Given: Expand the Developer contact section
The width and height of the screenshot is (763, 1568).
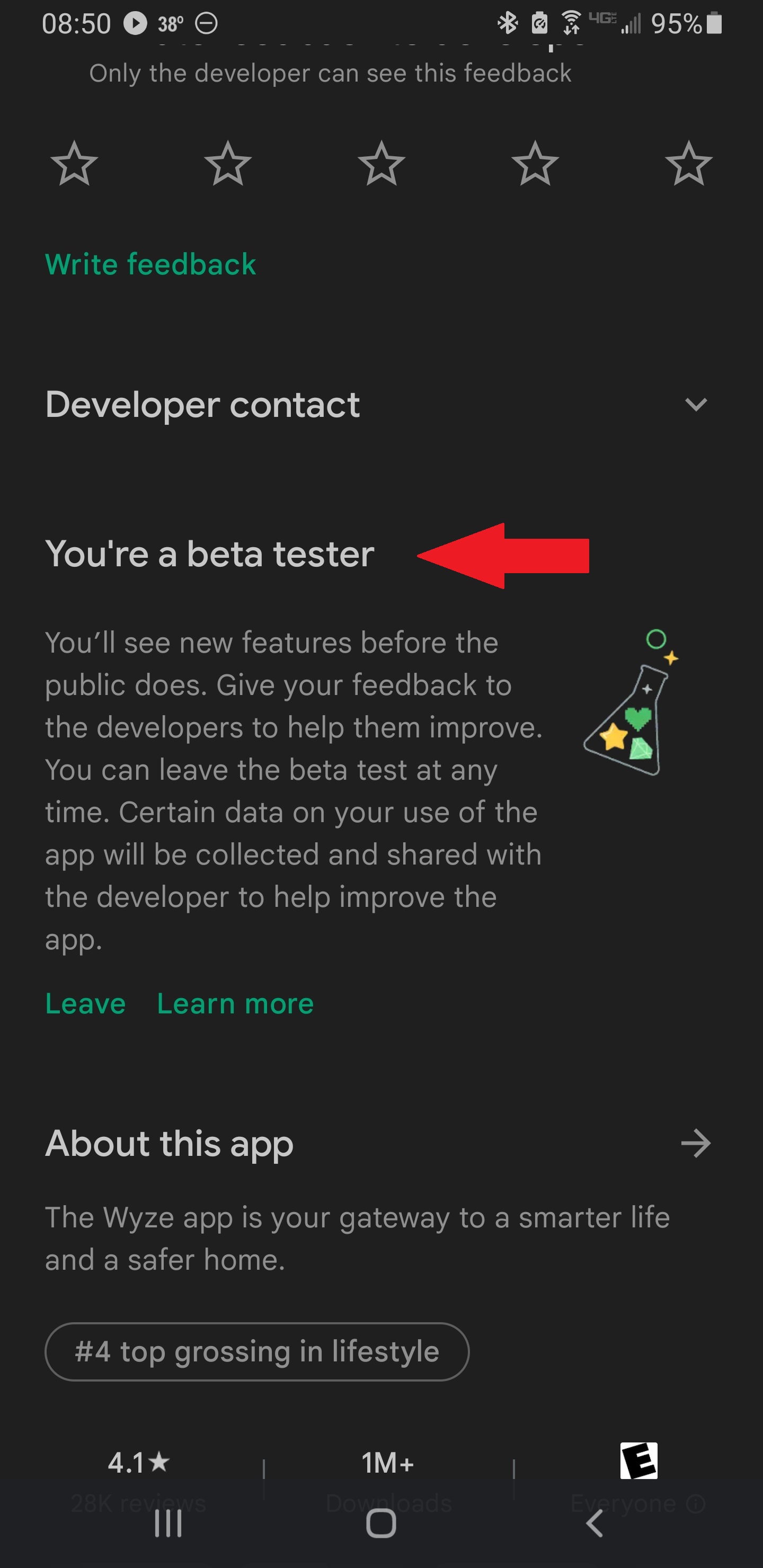Looking at the screenshot, I should 695,405.
